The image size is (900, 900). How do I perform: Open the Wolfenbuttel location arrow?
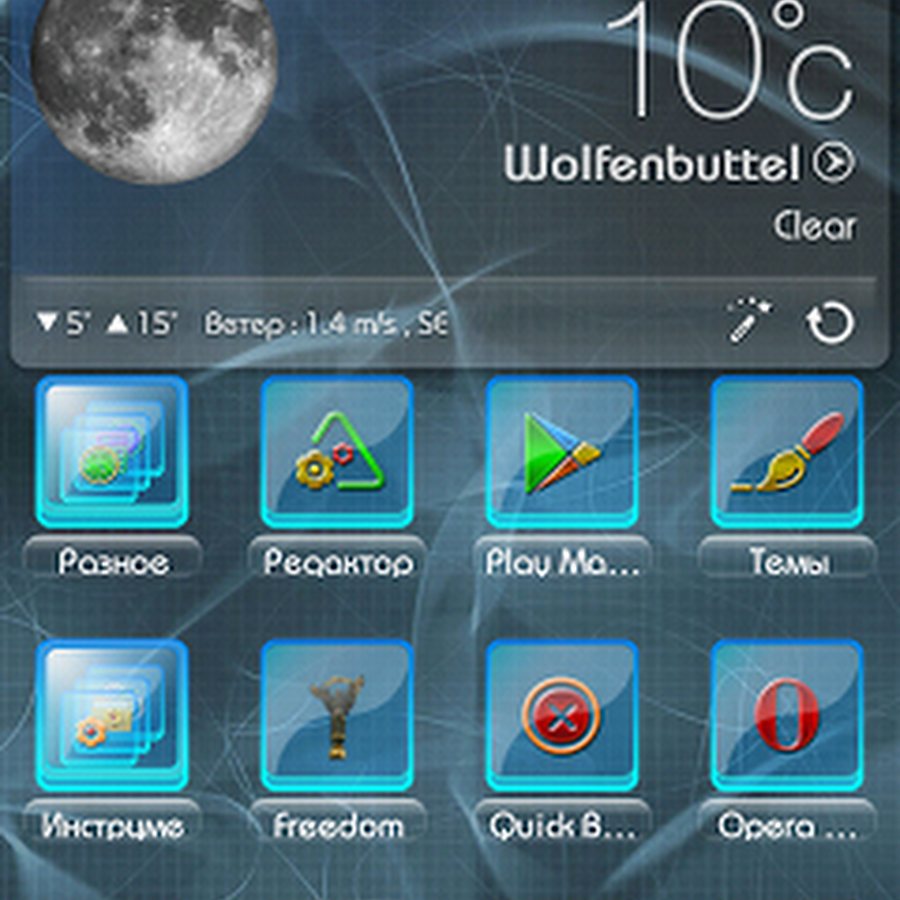tap(834, 162)
